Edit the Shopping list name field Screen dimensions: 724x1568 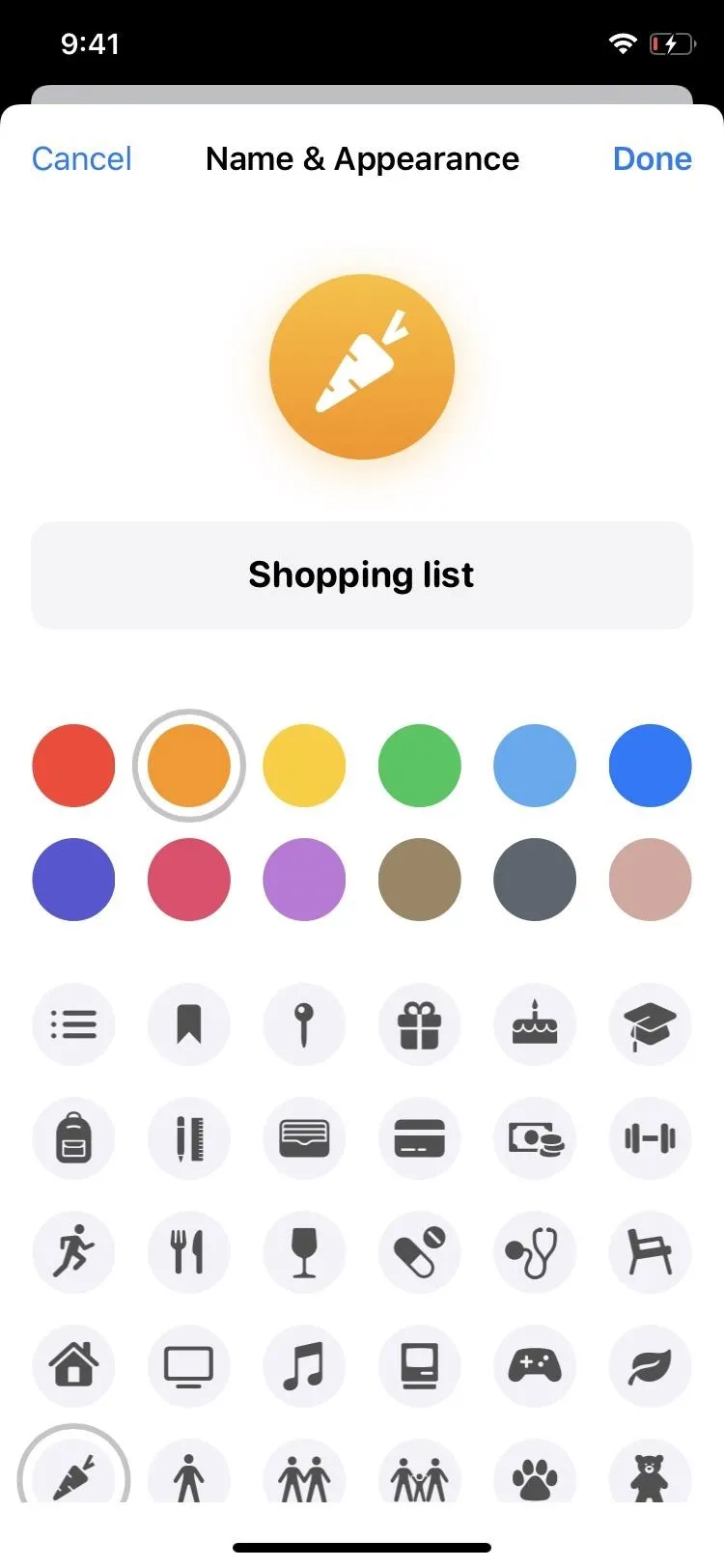click(362, 575)
